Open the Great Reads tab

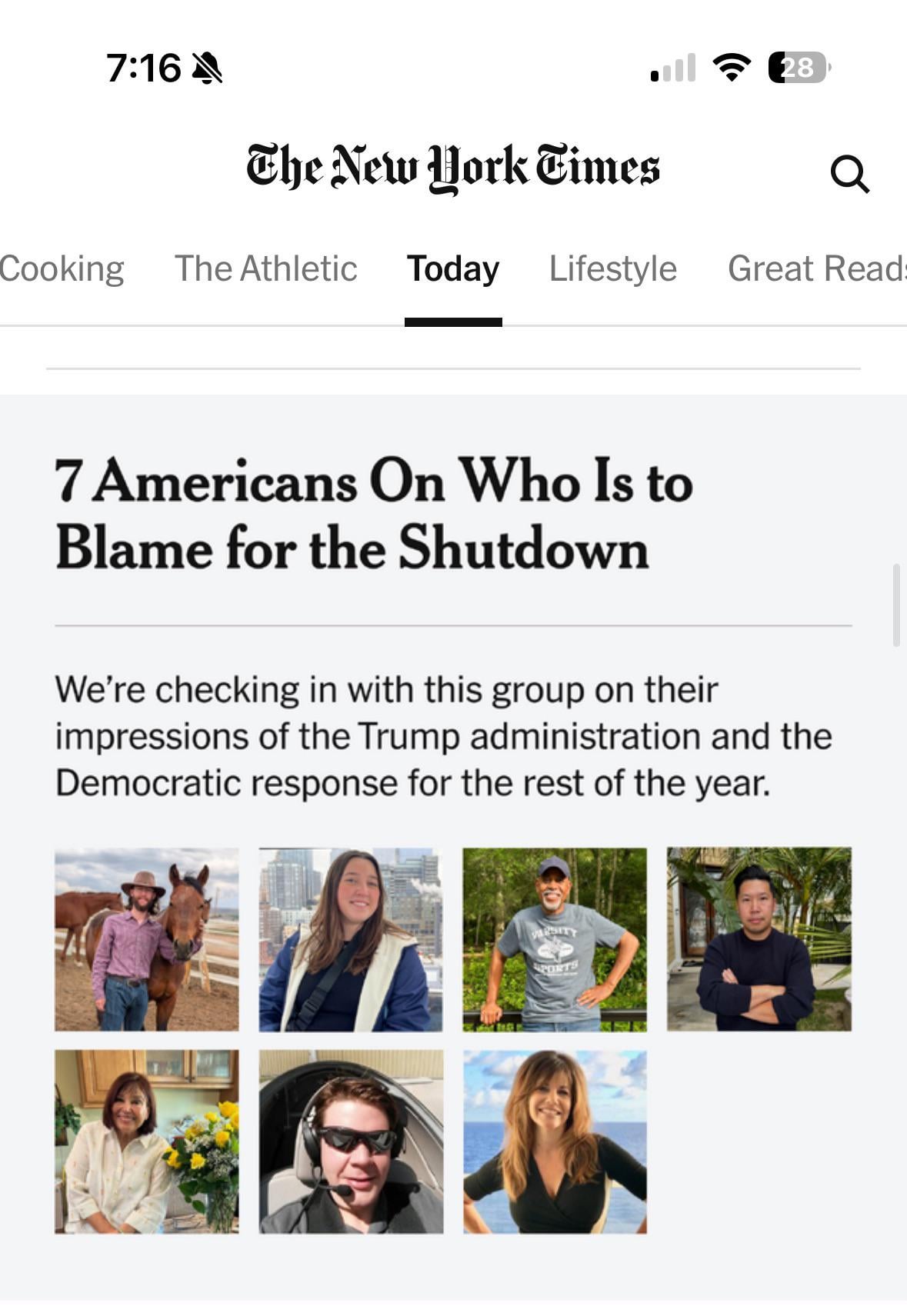[817, 269]
